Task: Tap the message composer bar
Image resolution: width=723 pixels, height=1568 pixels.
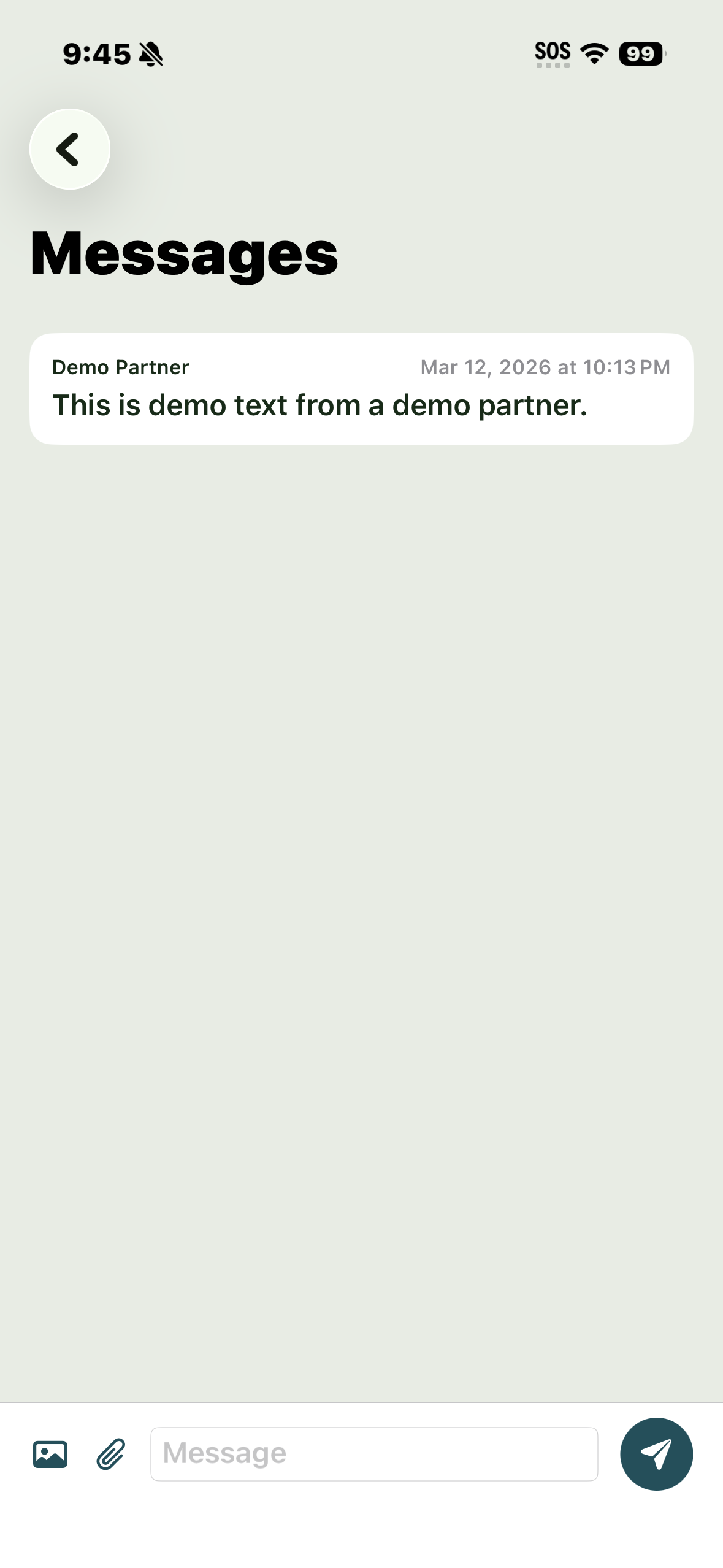Action: (361, 1453)
